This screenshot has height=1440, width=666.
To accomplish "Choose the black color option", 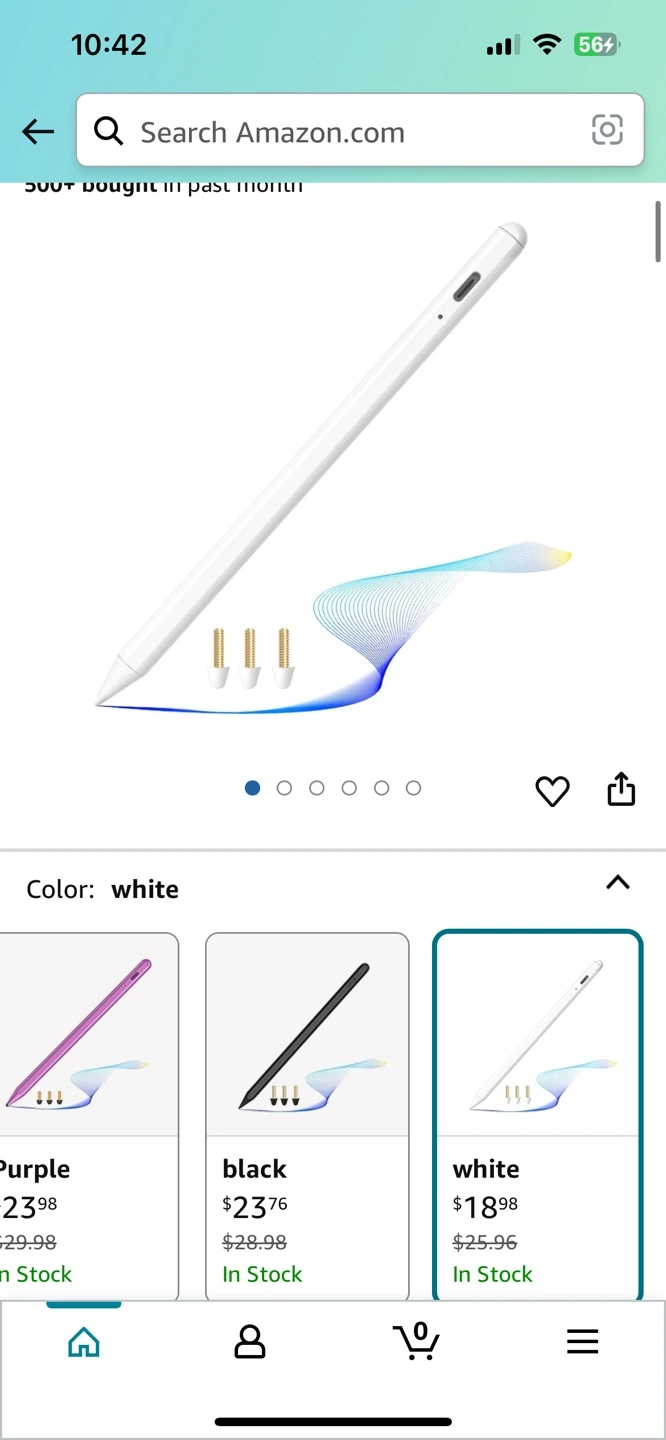I will (x=307, y=1116).
